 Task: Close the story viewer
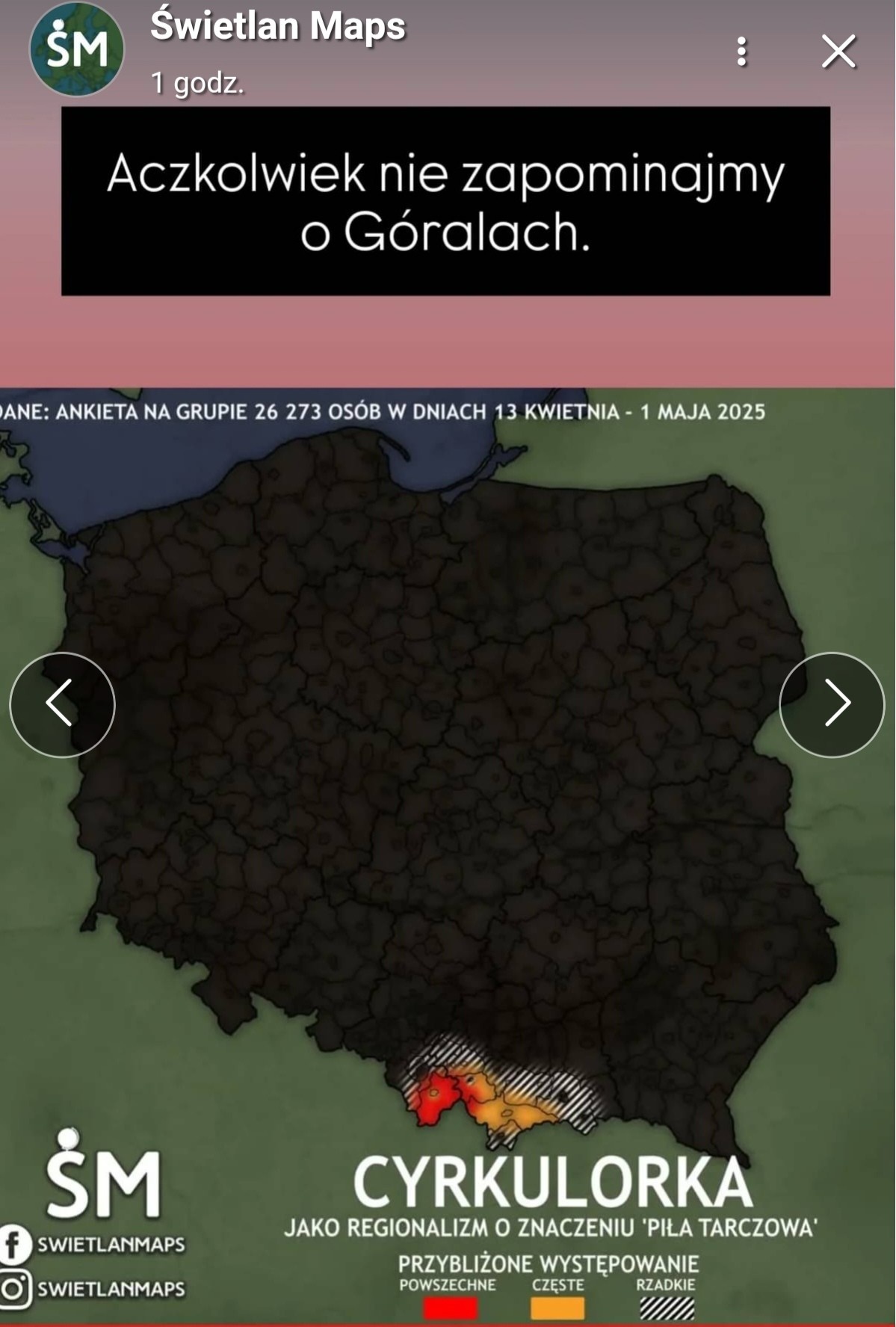pyautogui.click(x=838, y=52)
